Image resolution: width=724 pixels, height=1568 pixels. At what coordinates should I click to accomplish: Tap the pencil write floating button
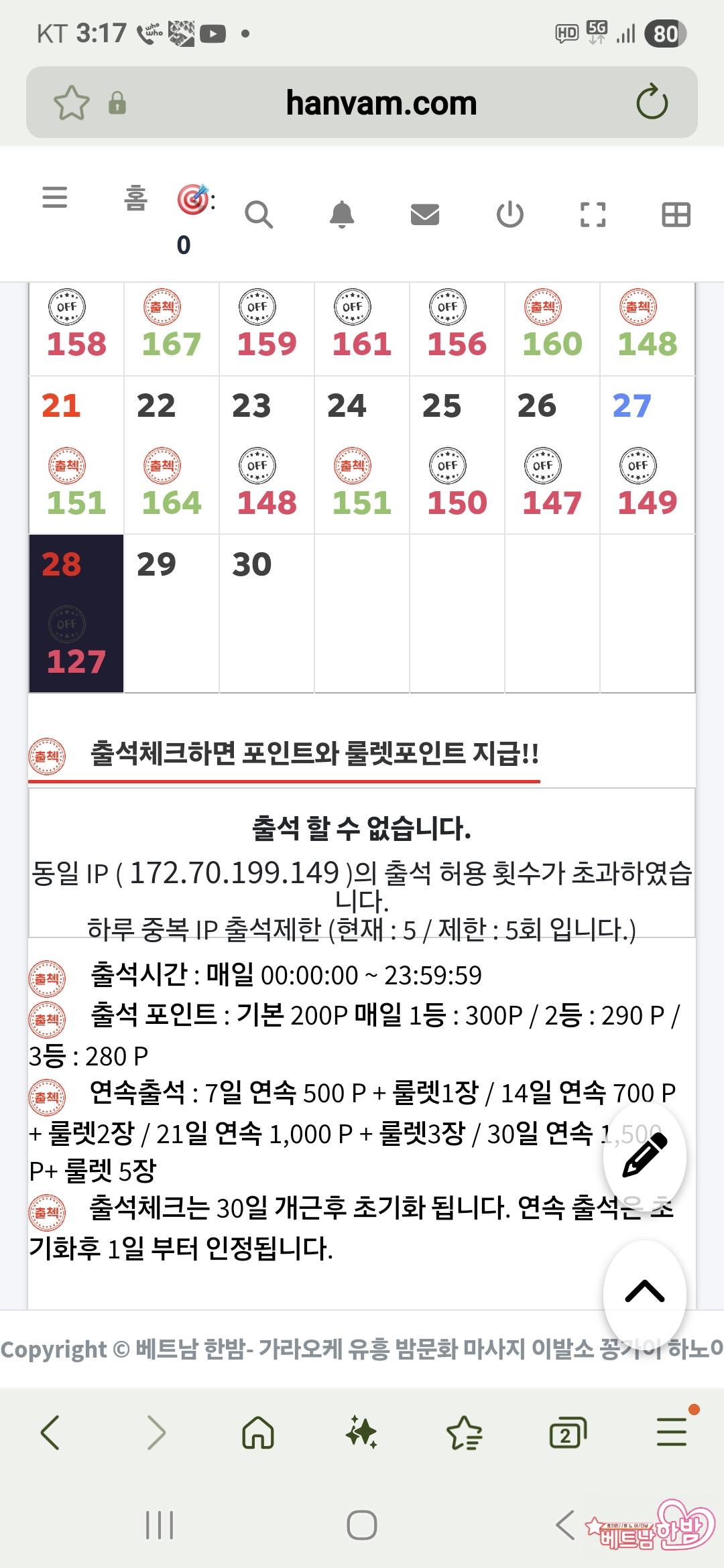point(644,1157)
